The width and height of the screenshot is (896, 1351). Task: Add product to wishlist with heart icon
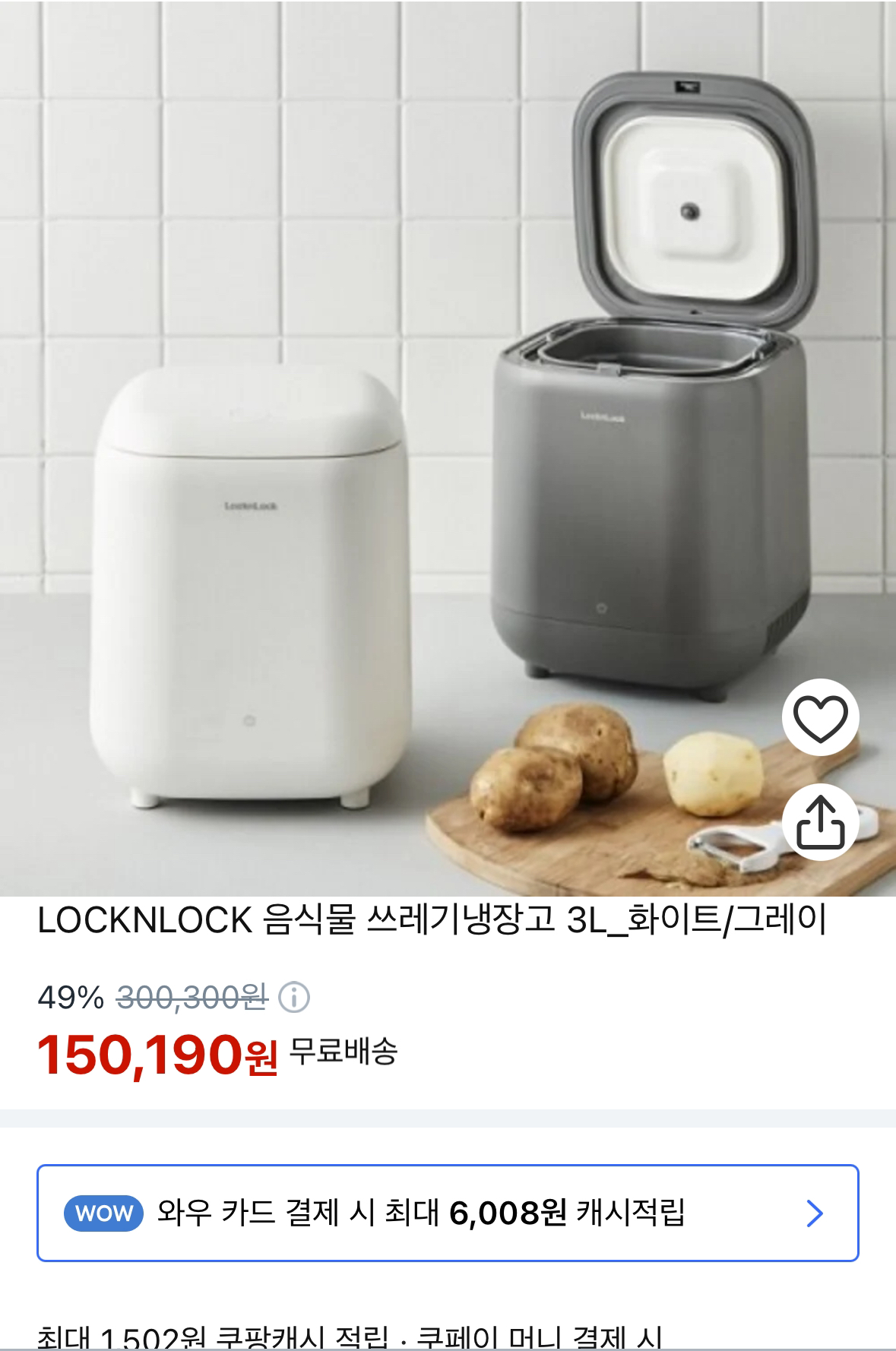click(x=820, y=717)
